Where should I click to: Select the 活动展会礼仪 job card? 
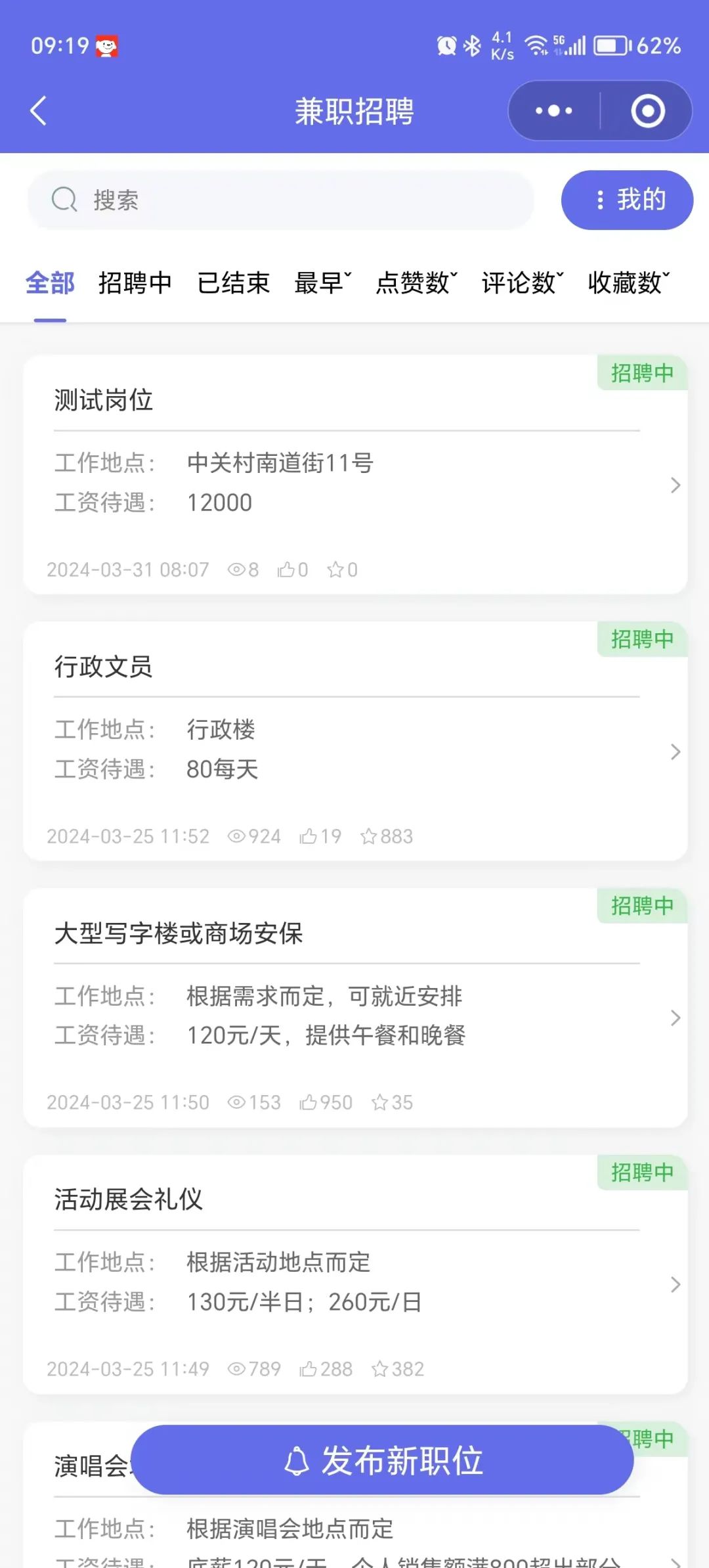pyautogui.click(x=354, y=1274)
